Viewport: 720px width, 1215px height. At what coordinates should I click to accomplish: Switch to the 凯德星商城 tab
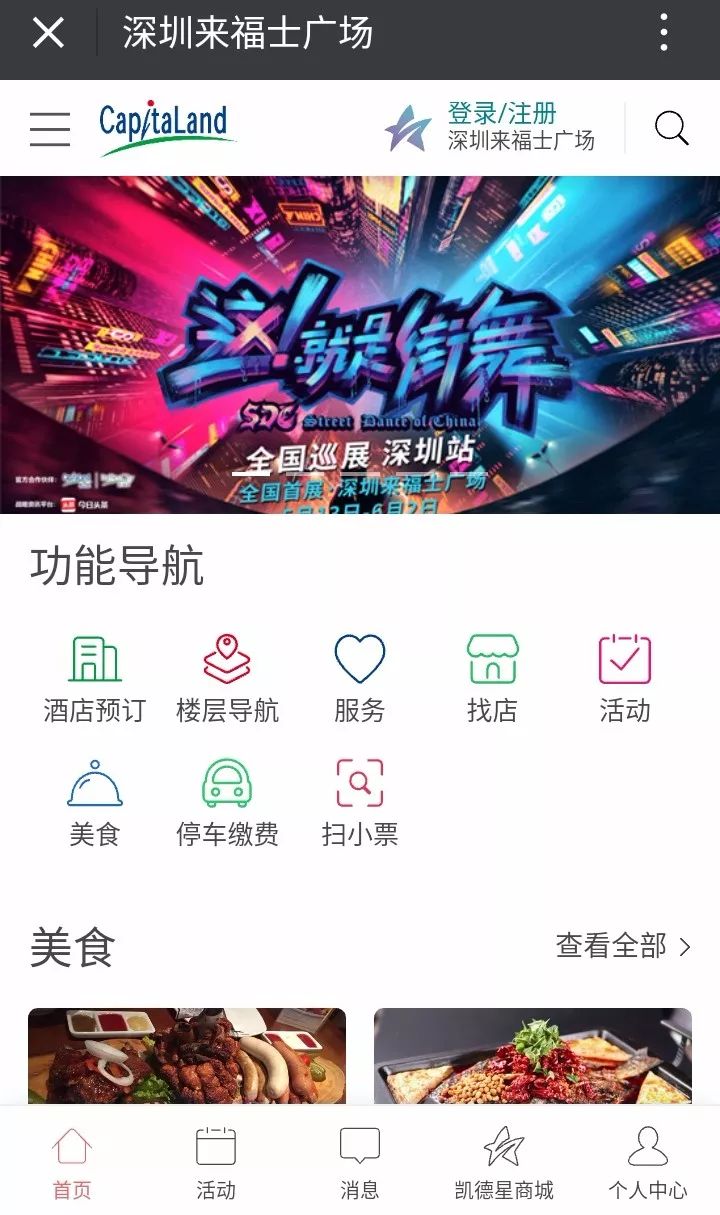click(504, 1162)
